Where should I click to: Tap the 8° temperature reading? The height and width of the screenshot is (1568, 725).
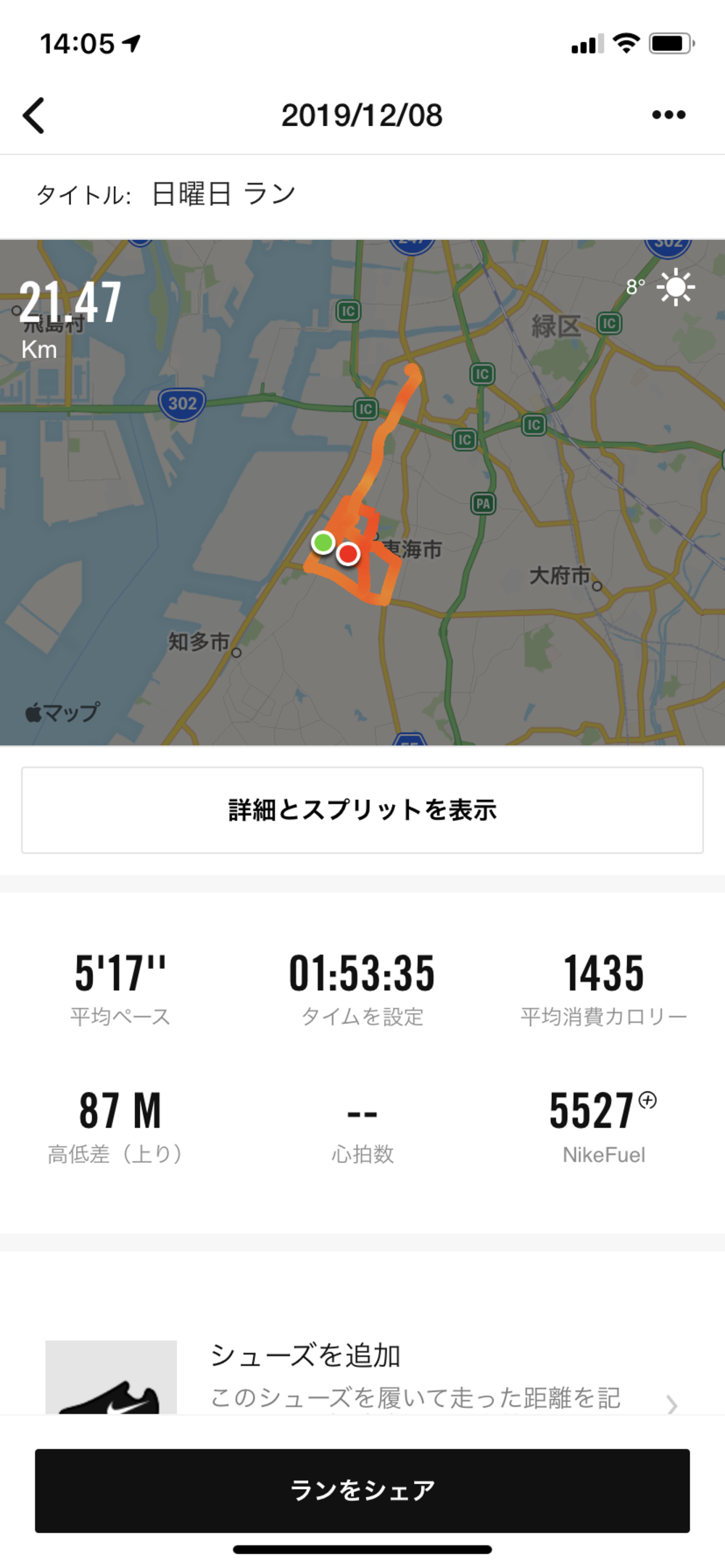634,288
